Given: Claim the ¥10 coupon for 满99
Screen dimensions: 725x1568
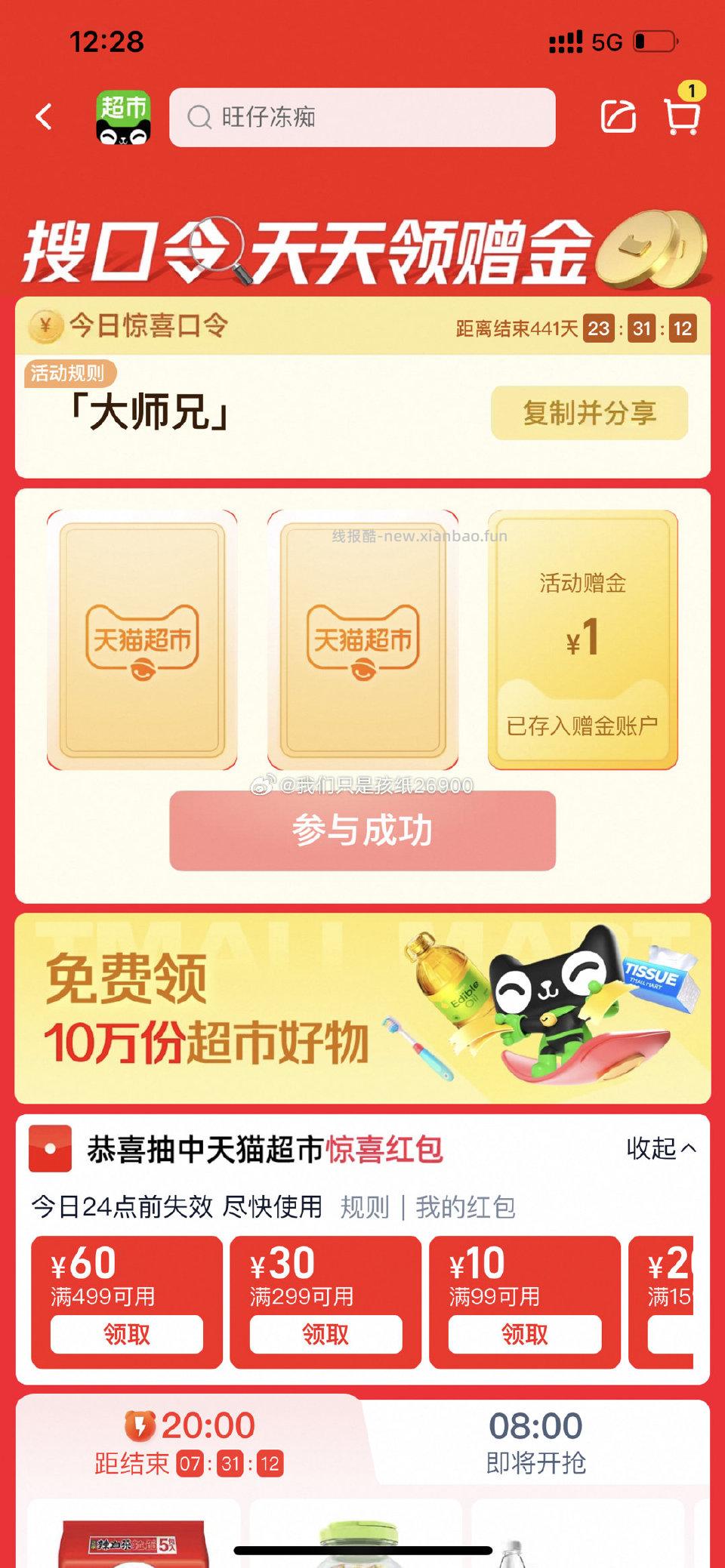Looking at the screenshot, I should point(525,1334).
